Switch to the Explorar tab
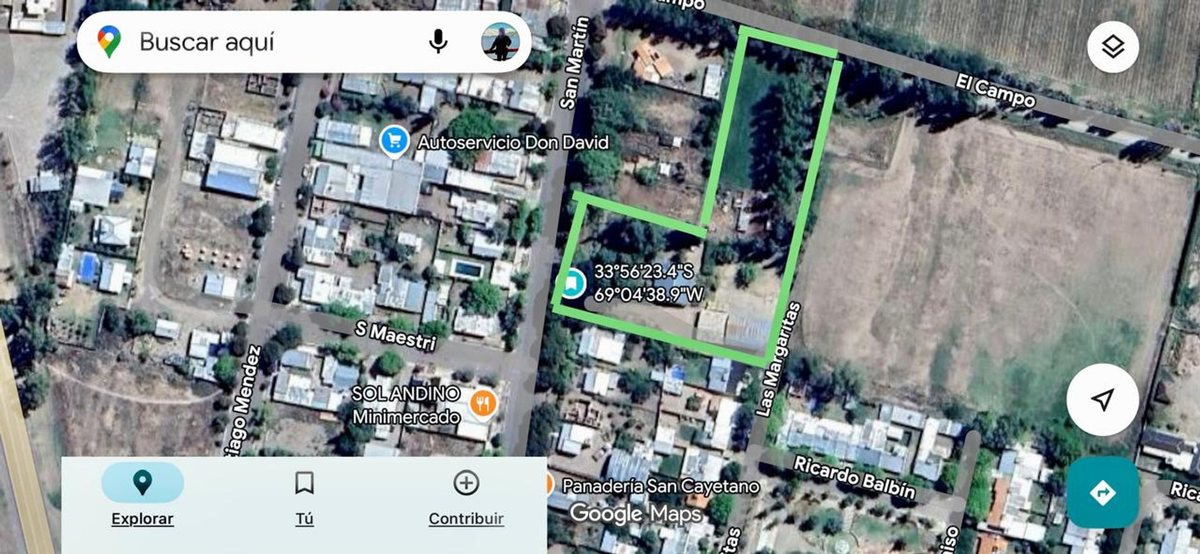The width and height of the screenshot is (1200, 554). point(142,496)
